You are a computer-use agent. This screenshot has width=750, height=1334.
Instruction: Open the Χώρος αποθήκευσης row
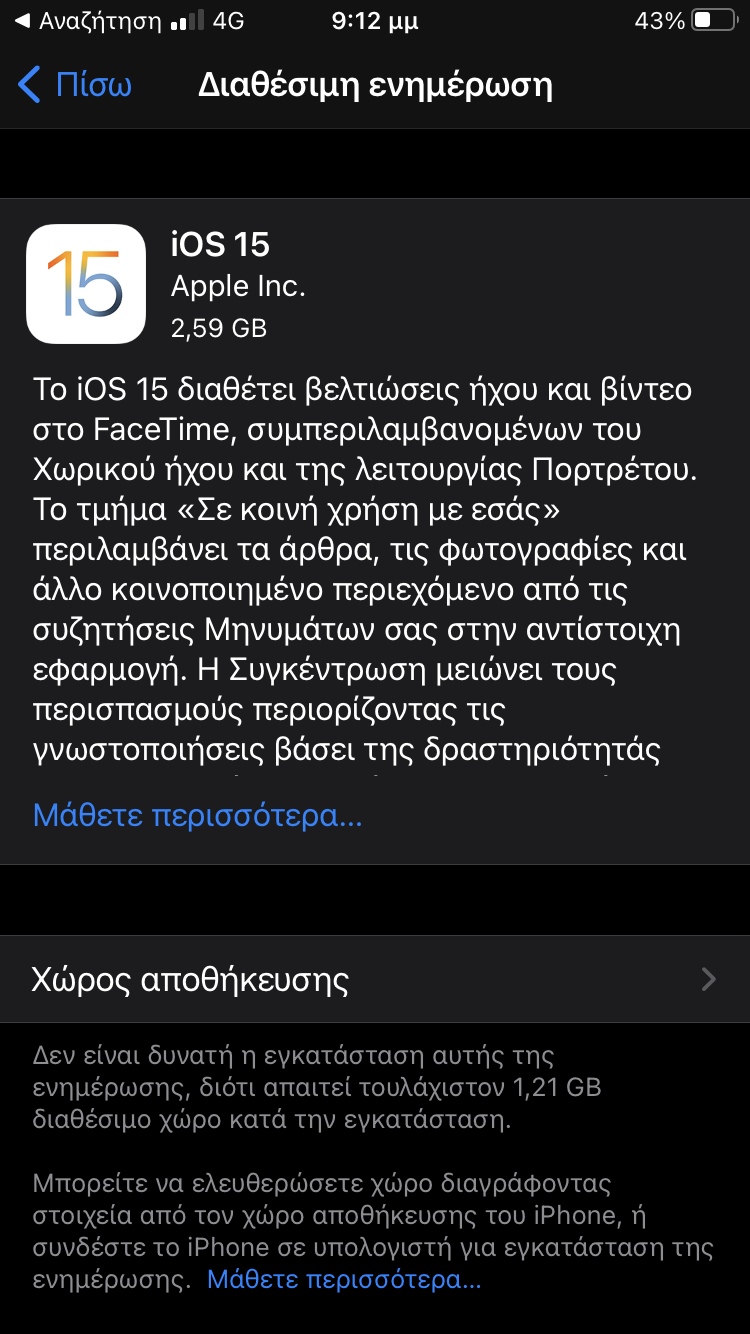coord(374,979)
